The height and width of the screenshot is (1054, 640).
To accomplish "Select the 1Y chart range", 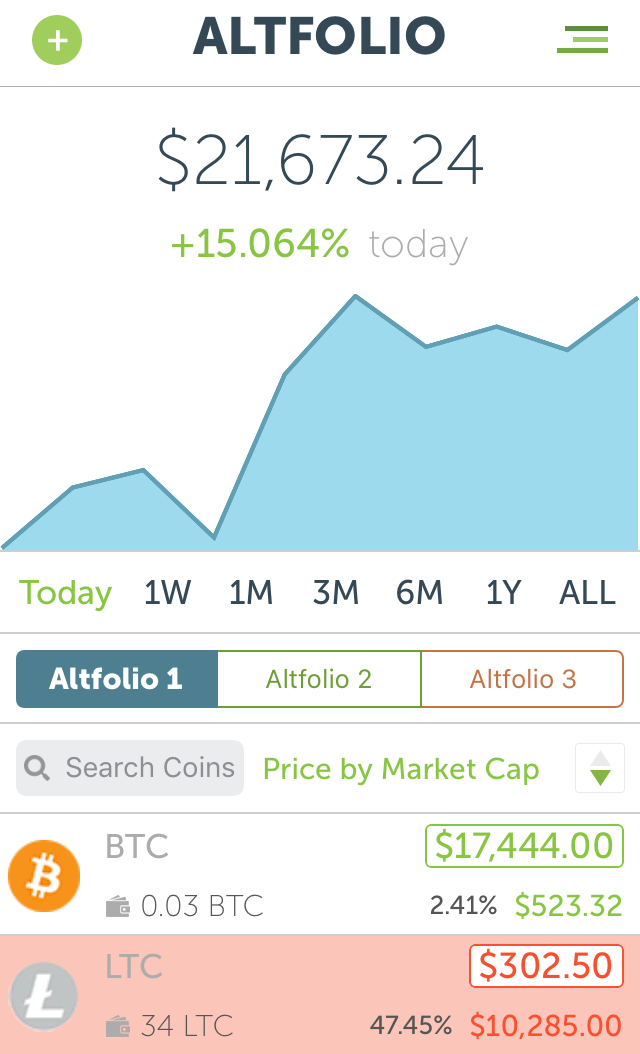I will tap(503, 593).
